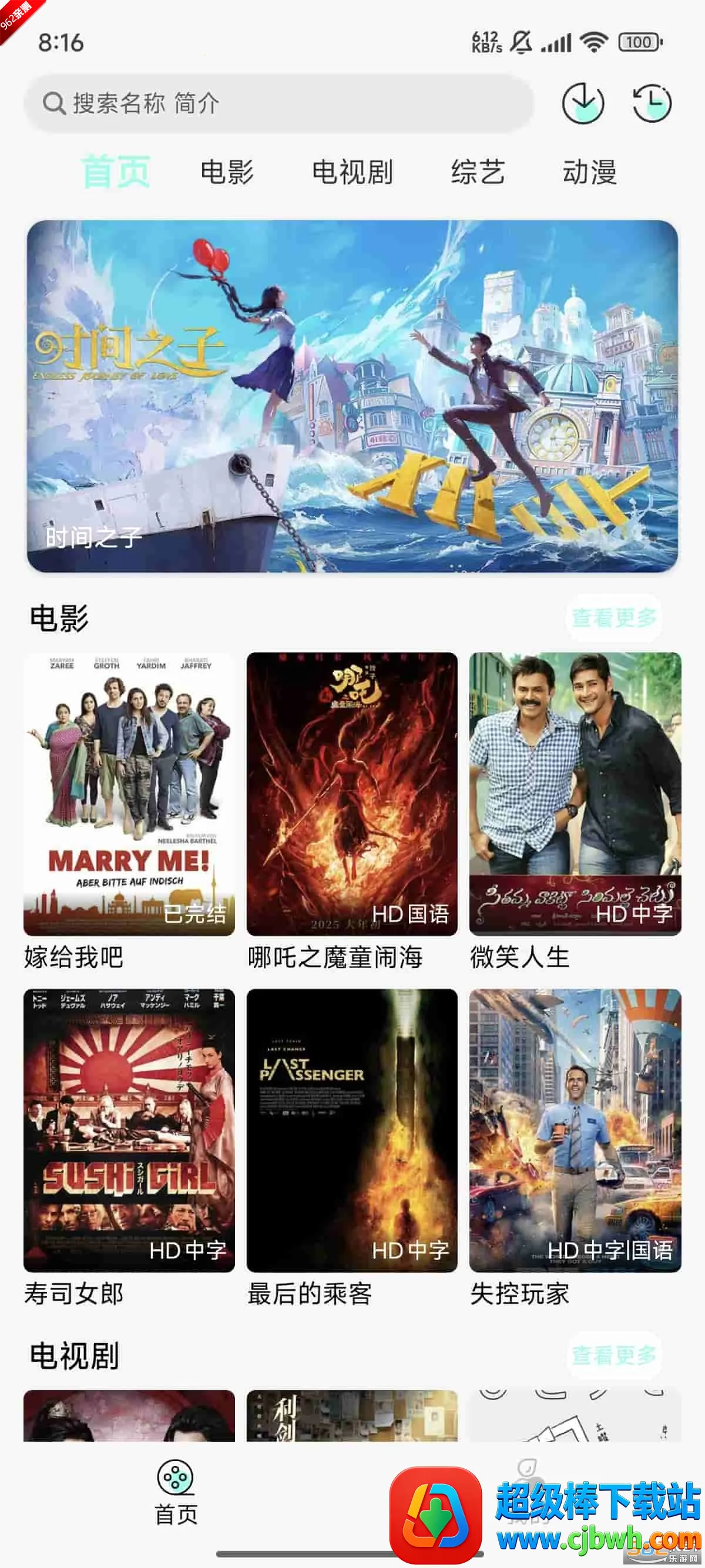Open the 失控玩家 poster
This screenshot has height=1568, width=705.
tap(575, 1130)
